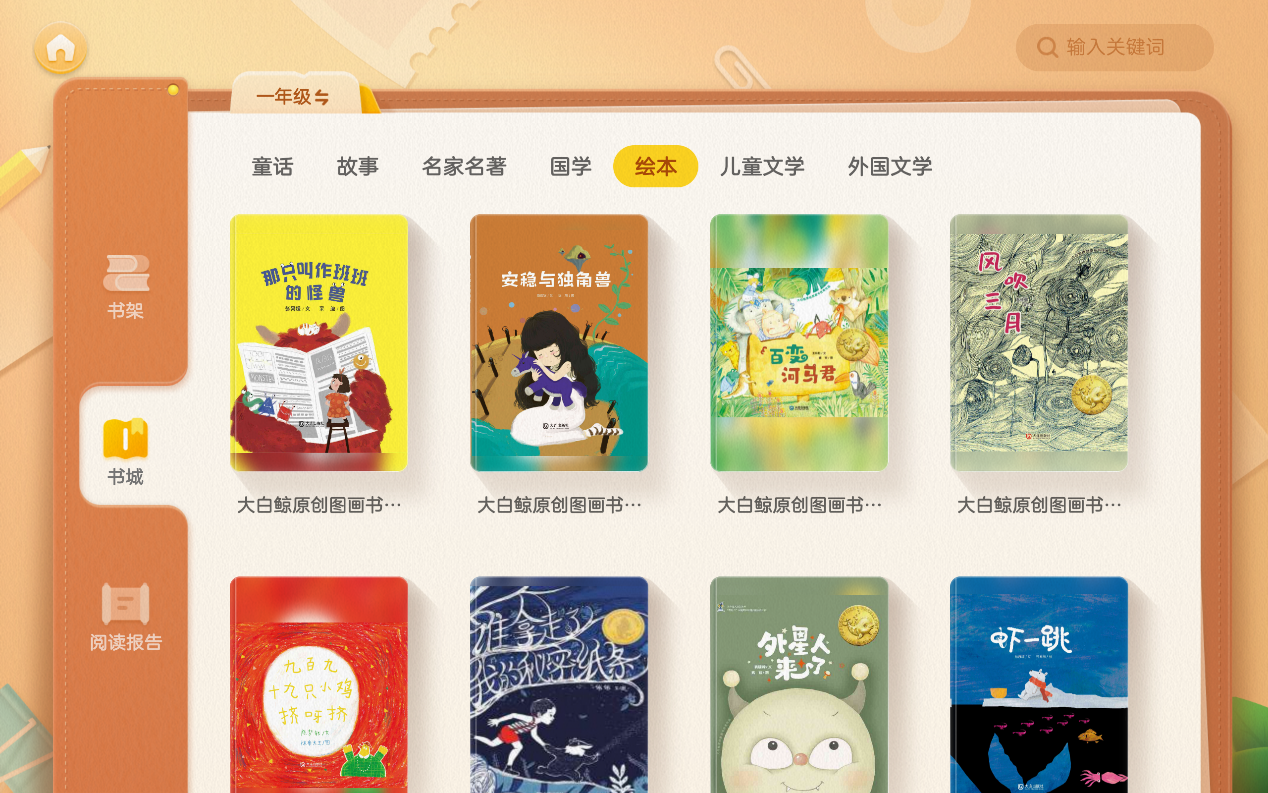Switch to the 故事 category

point(357,166)
